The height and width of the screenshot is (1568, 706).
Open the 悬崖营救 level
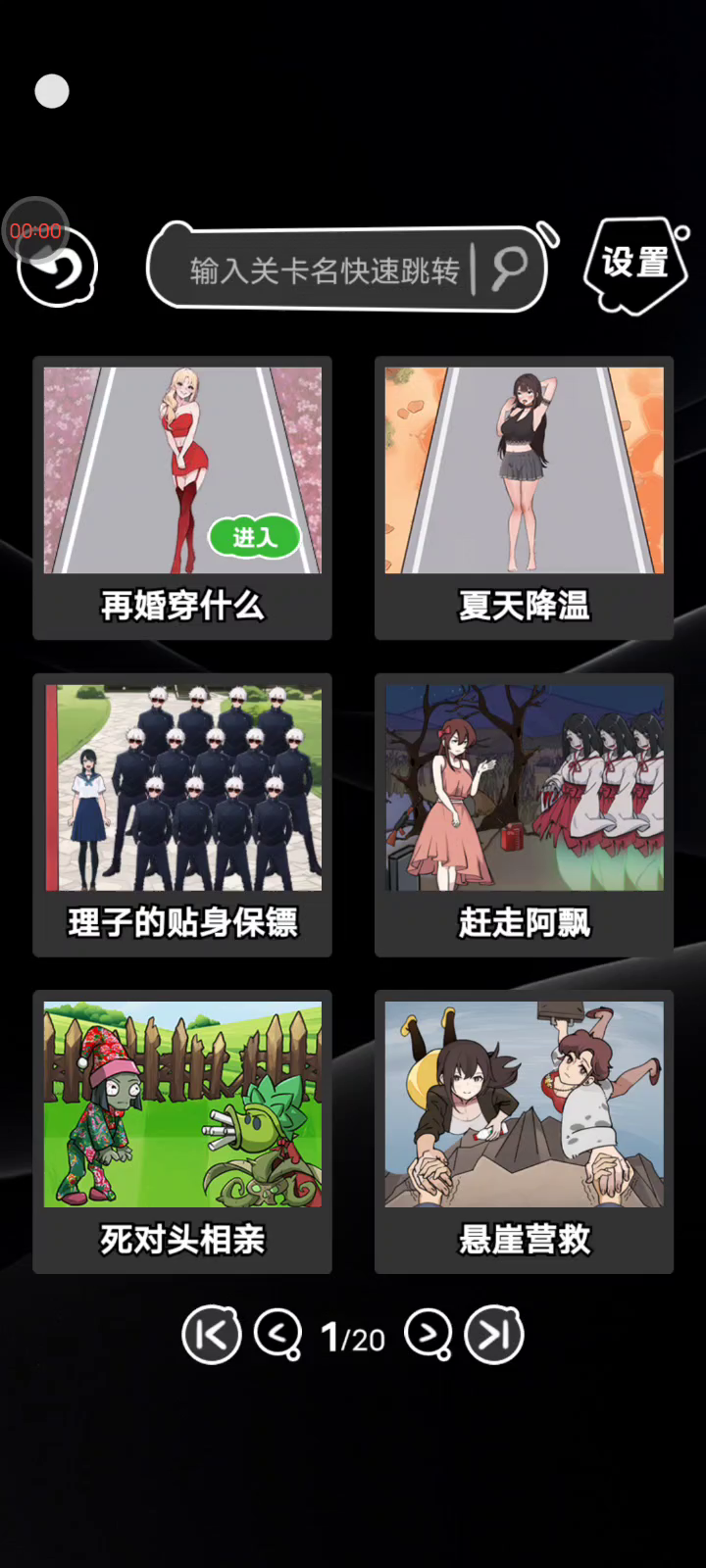coord(524,1132)
